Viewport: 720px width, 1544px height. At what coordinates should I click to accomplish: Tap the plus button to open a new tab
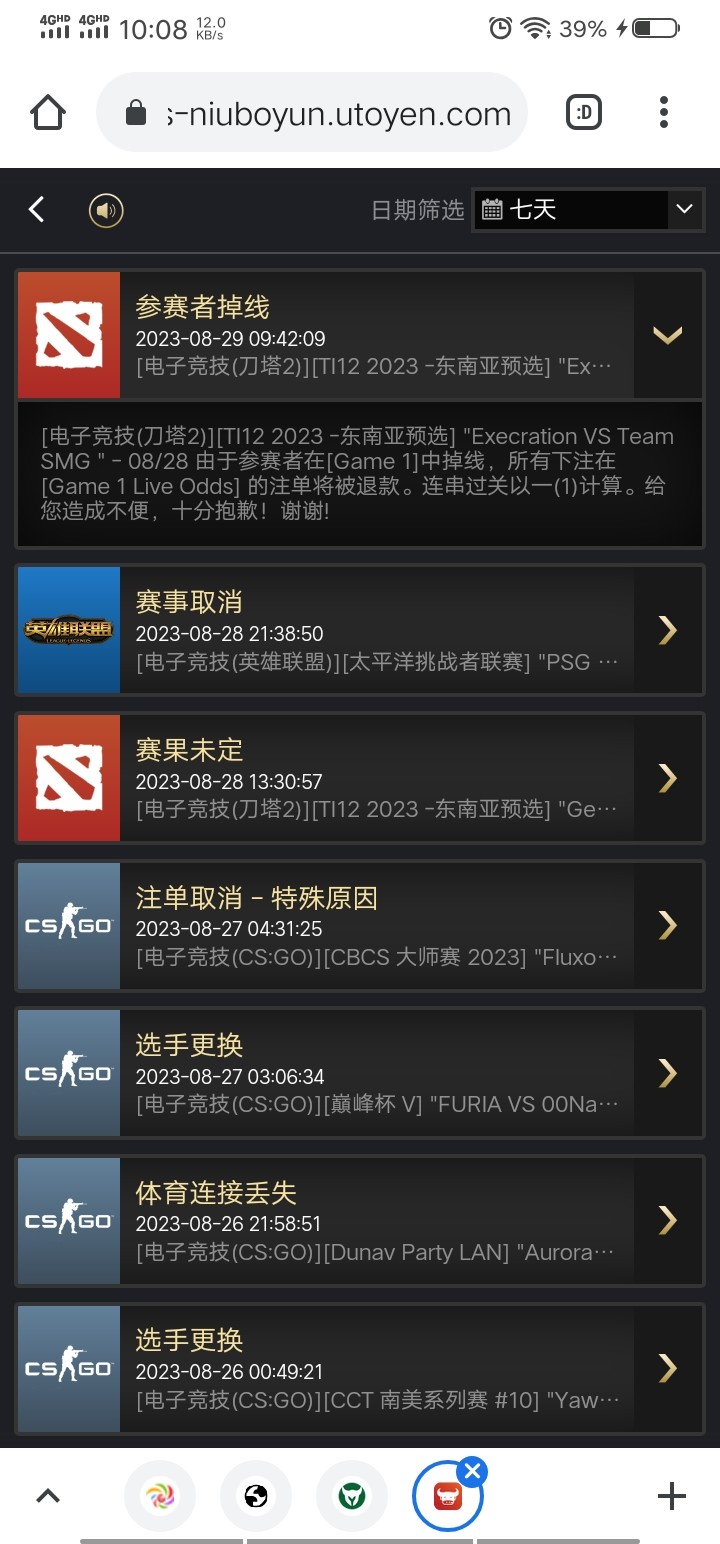pos(671,1495)
